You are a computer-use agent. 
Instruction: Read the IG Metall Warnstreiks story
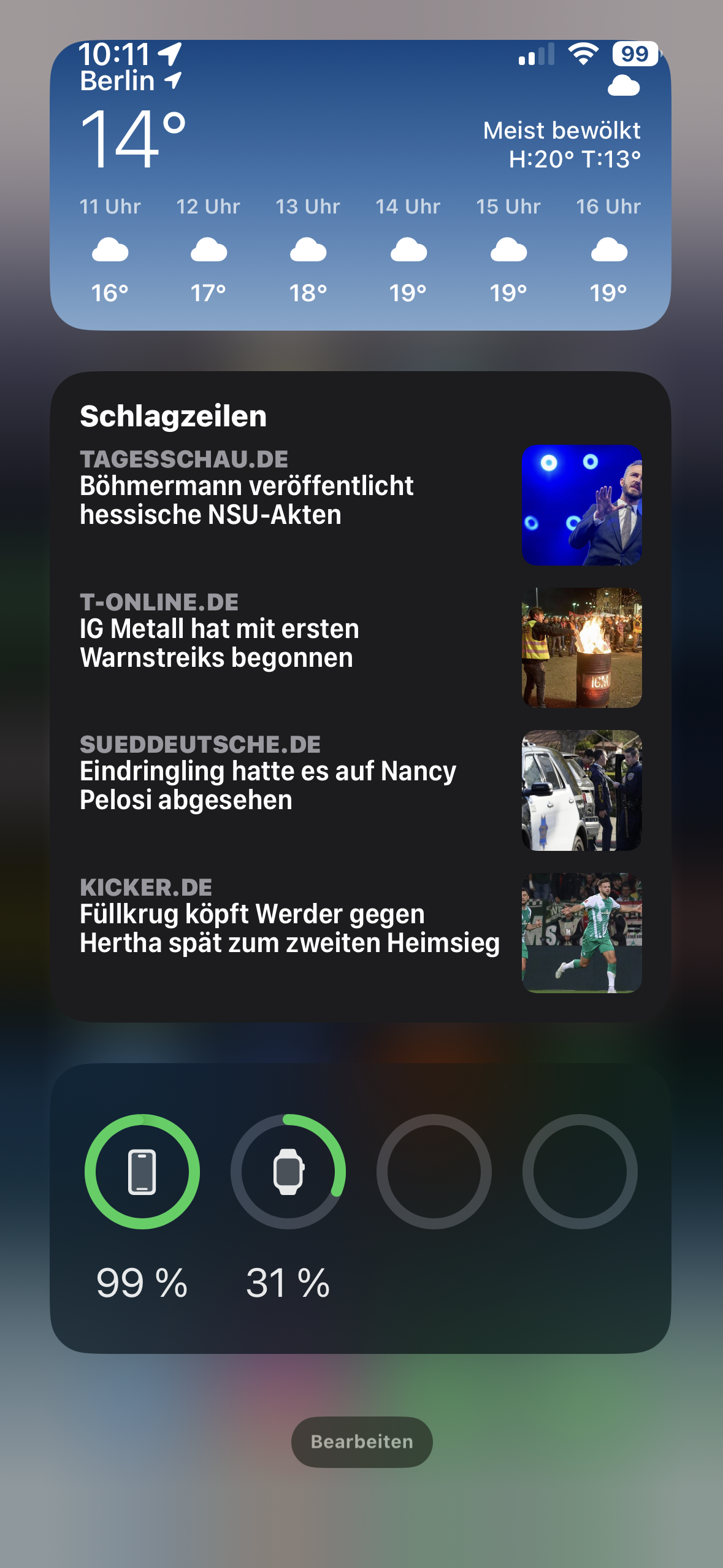click(220, 642)
